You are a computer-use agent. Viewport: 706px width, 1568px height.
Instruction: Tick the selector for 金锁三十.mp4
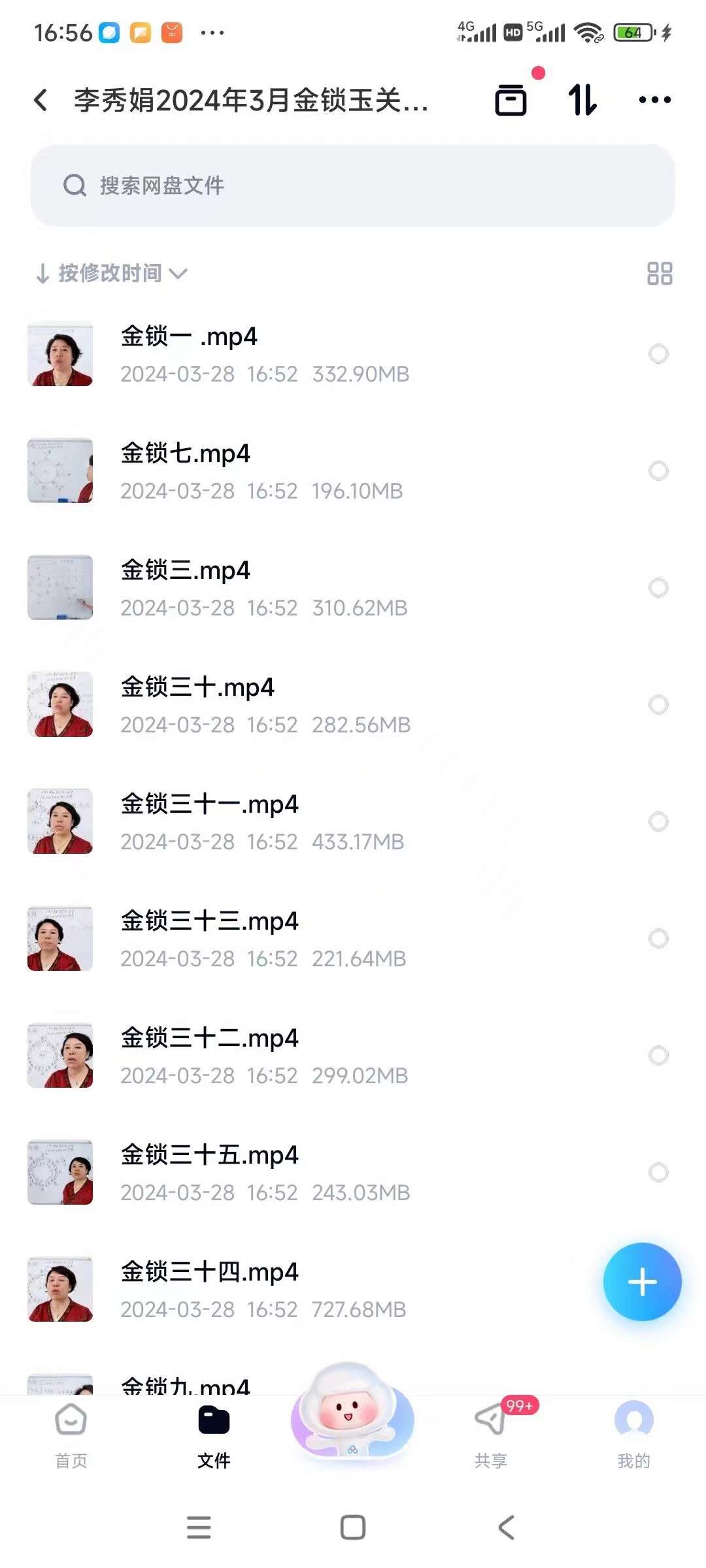[x=658, y=705]
